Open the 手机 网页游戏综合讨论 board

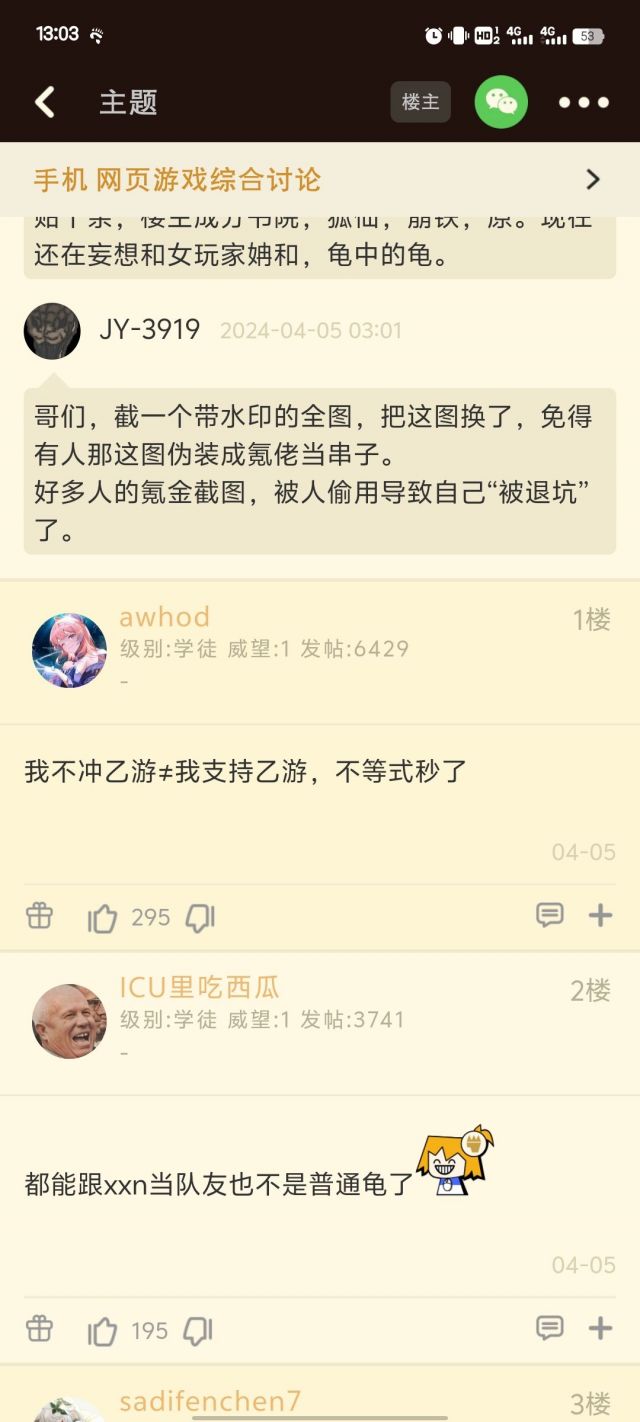click(320, 180)
